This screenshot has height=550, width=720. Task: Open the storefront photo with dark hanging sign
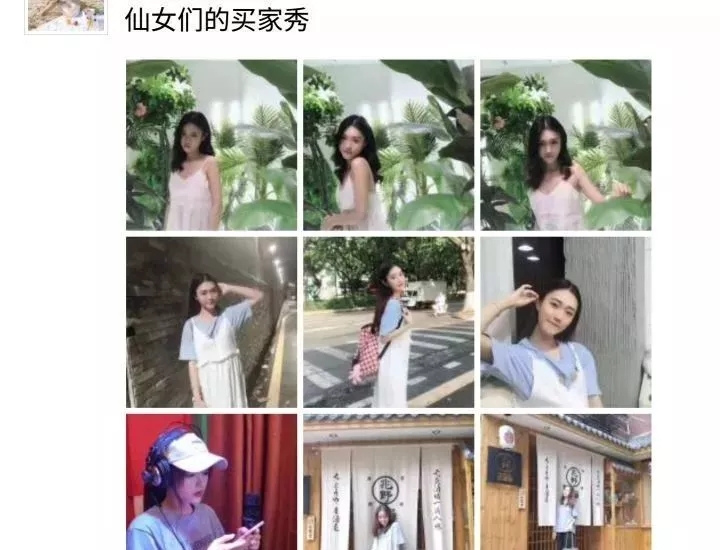(565, 482)
